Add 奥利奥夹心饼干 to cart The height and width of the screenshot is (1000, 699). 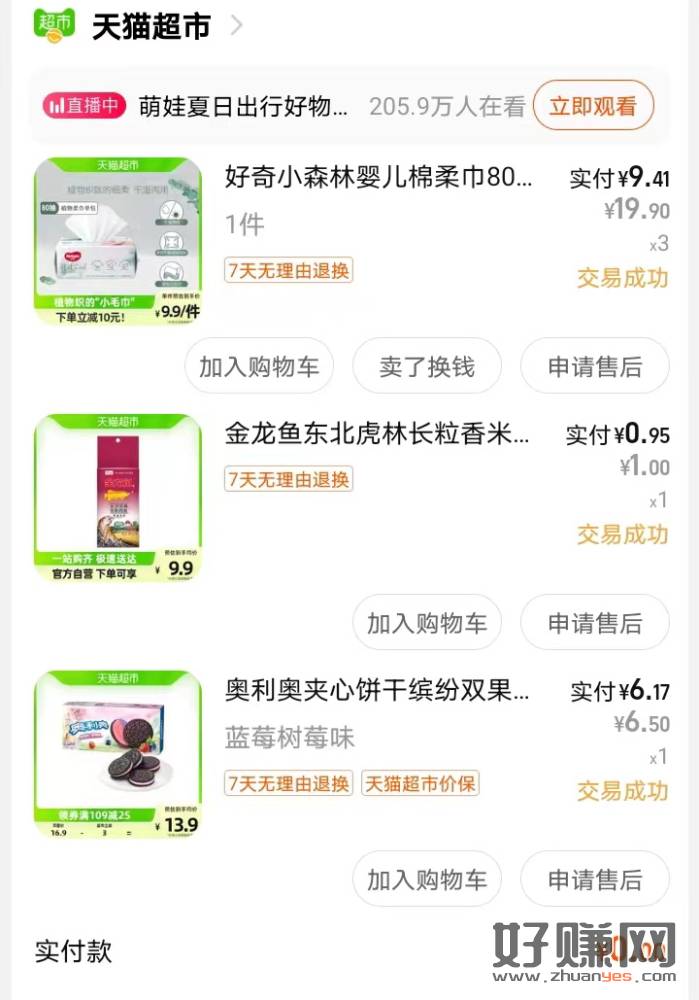pyautogui.click(x=426, y=879)
